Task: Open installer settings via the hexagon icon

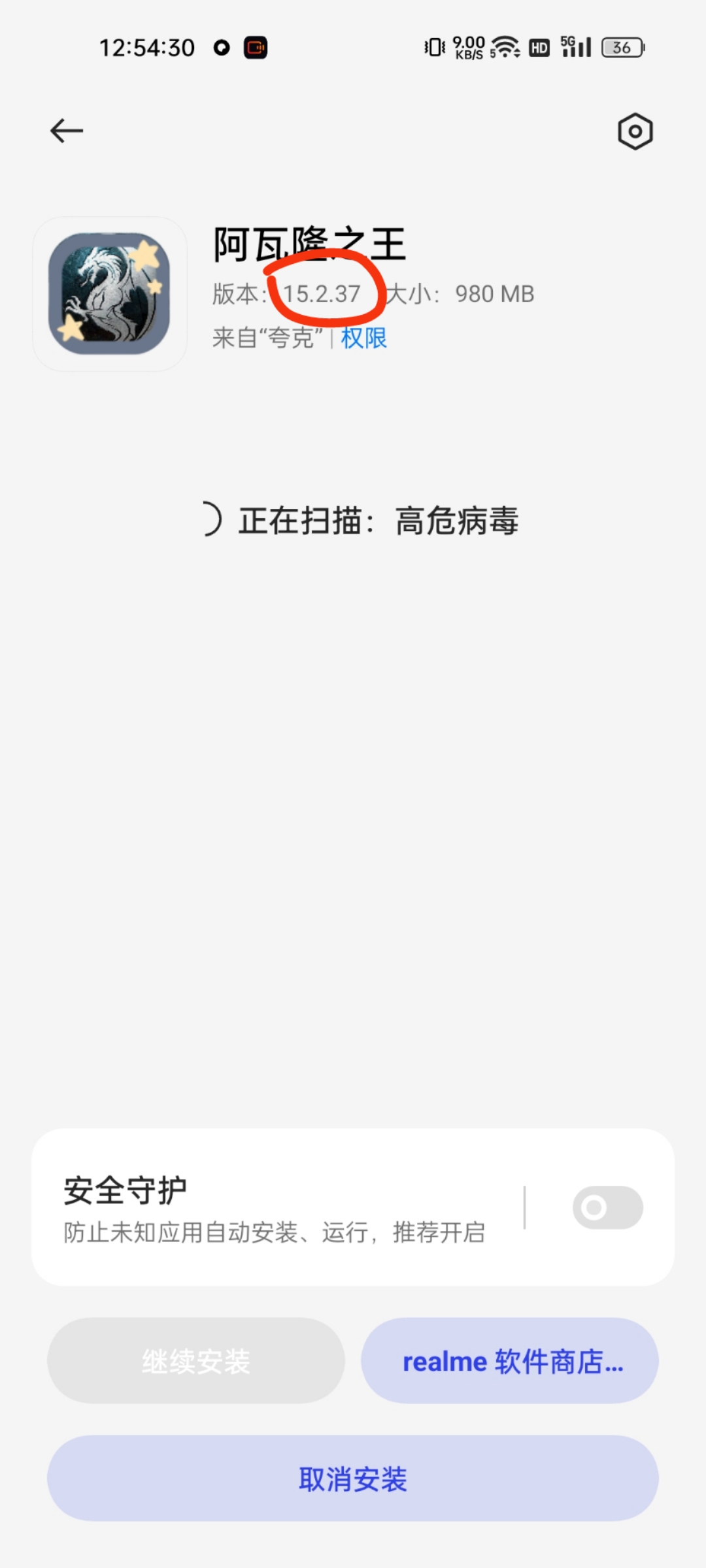Action: [x=635, y=132]
